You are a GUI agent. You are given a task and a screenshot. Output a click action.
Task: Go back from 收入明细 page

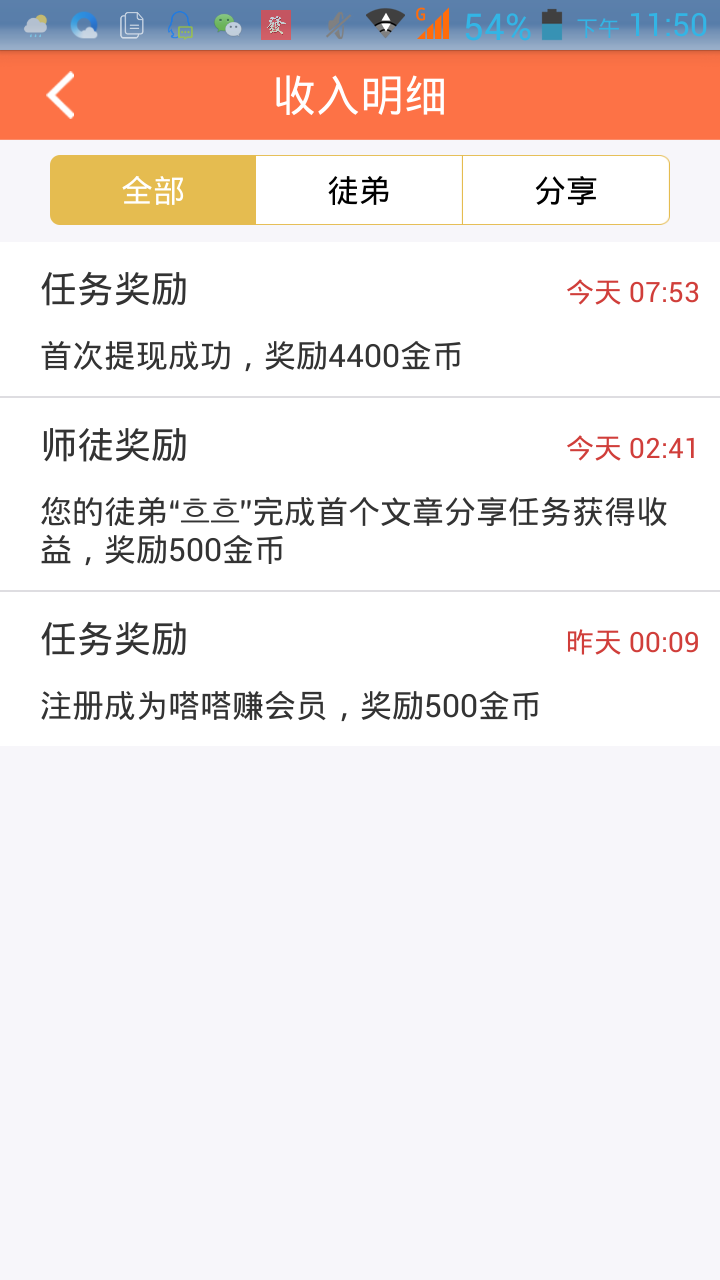pyautogui.click(x=60, y=95)
